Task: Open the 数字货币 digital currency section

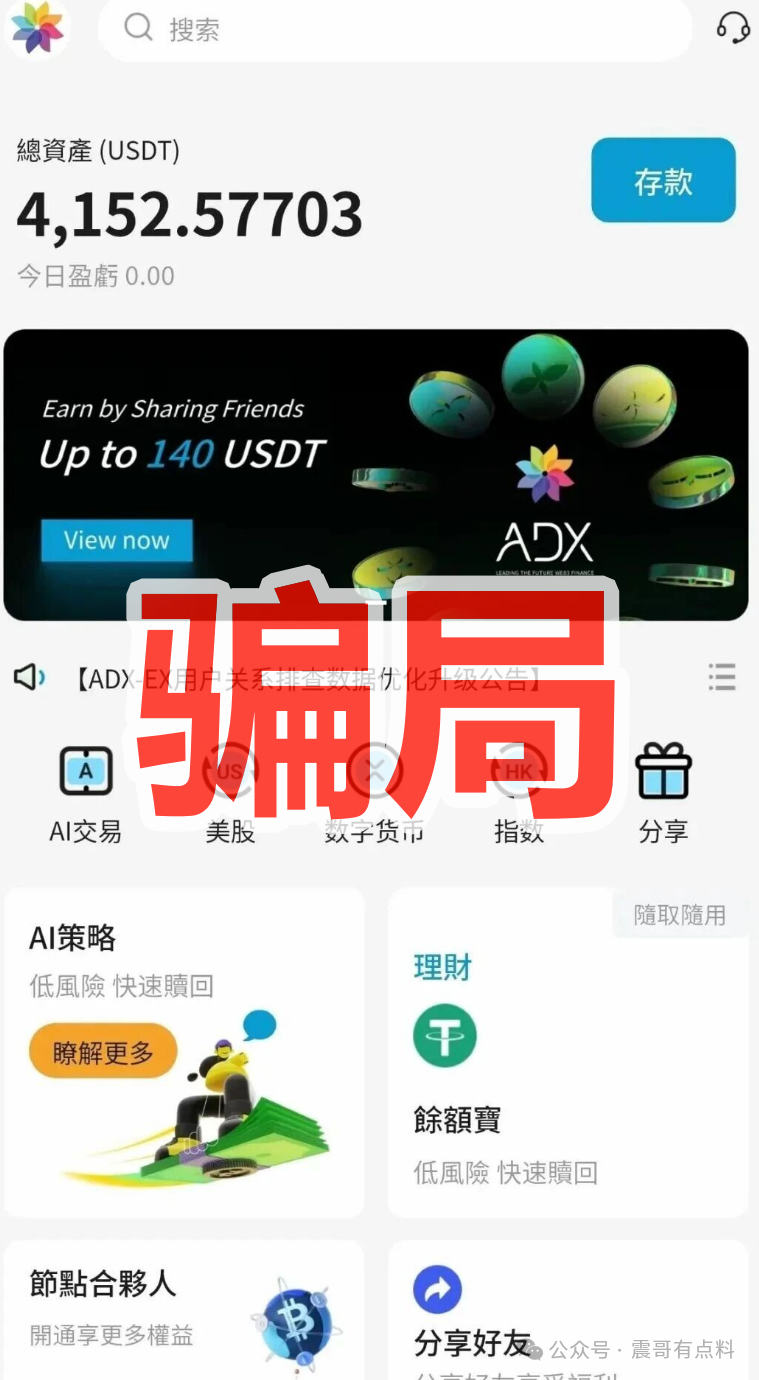Action: [x=375, y=770]
